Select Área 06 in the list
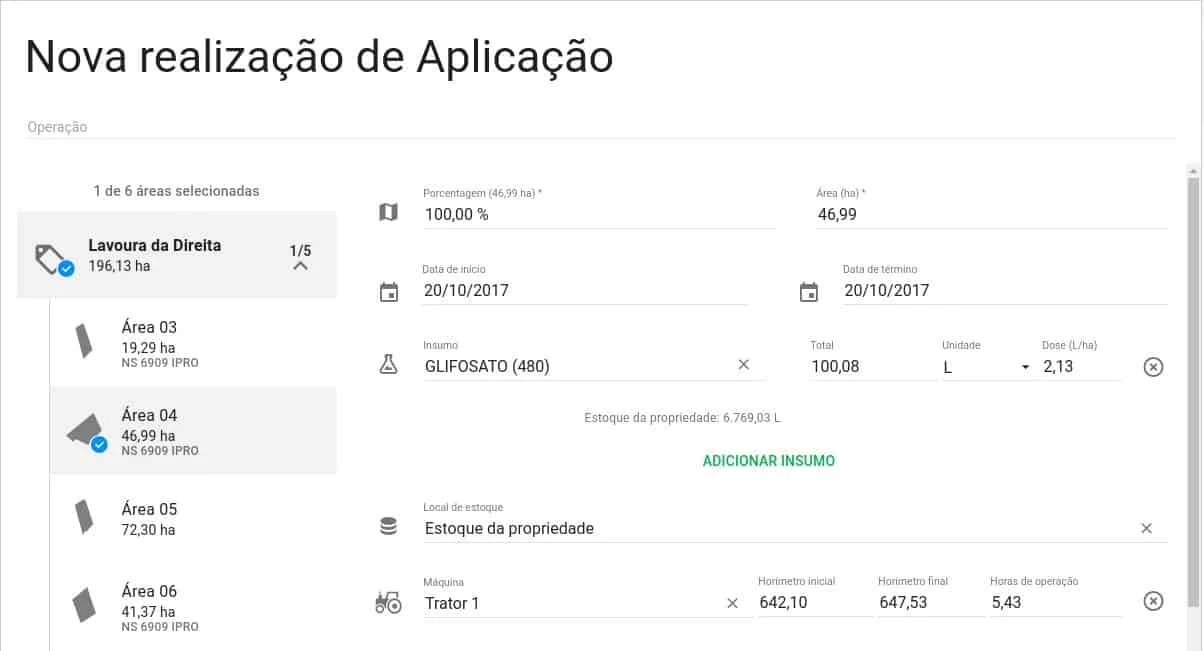Viewport: 1204px width, 651px height. [x=192, y=607]
